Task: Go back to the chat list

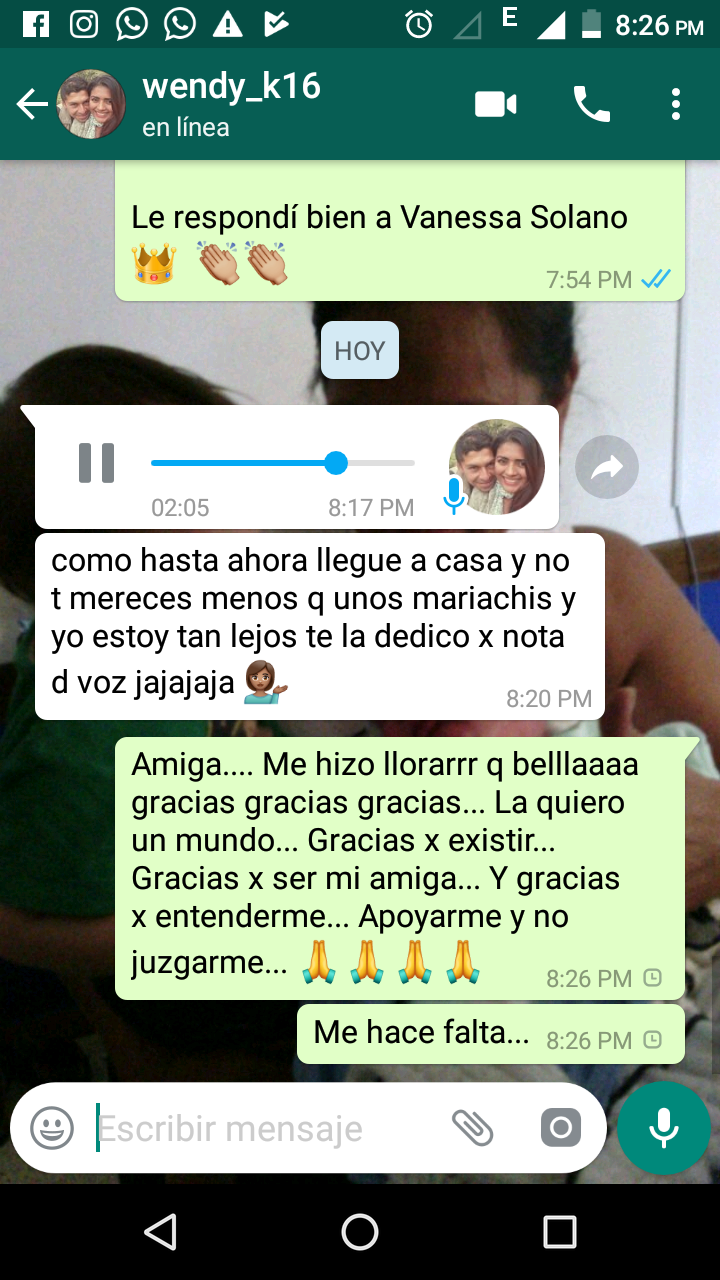Action: click(32, 104)
